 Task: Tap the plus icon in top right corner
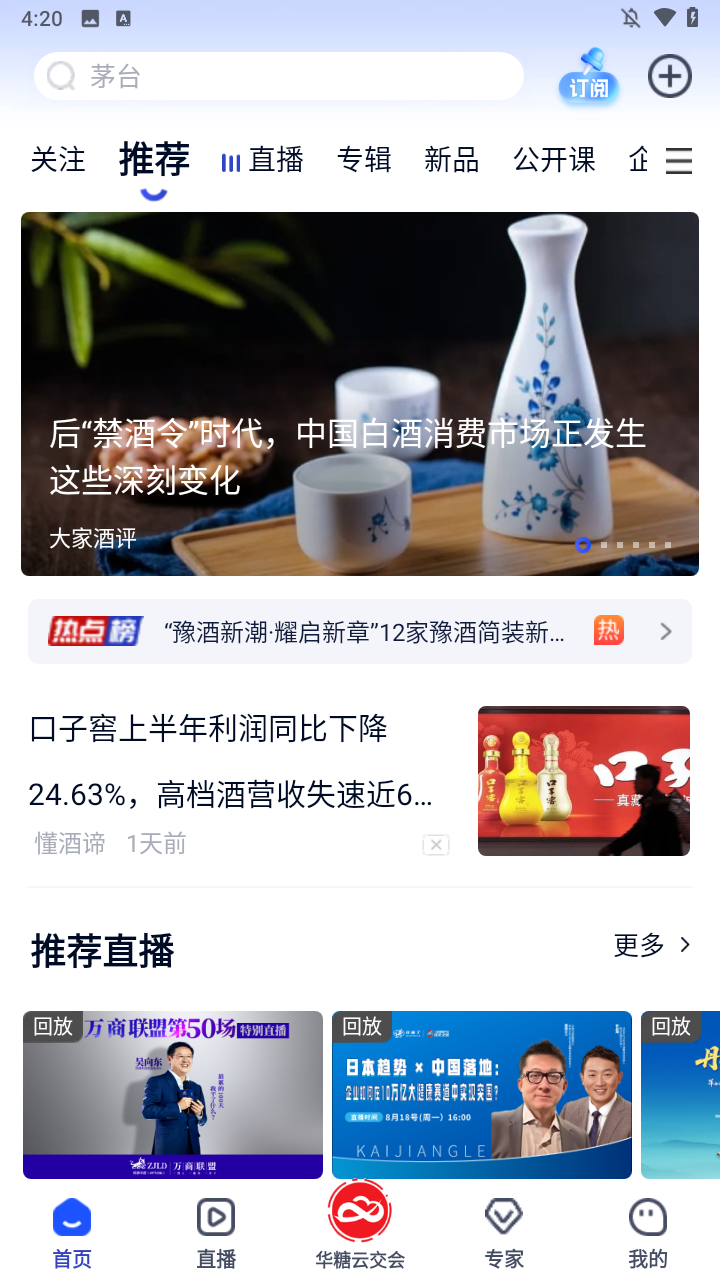pos(669,76)
